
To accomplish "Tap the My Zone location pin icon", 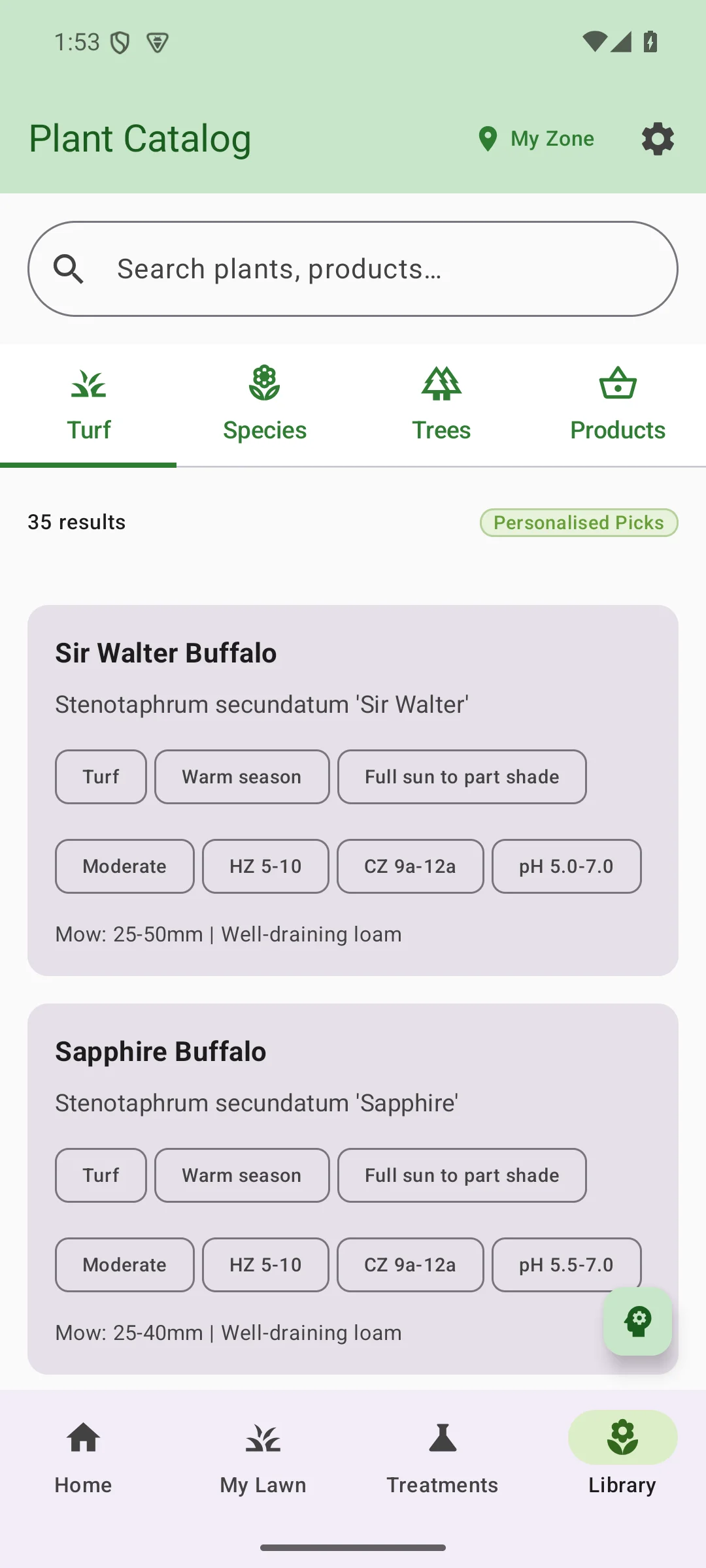I will [488, 139].
